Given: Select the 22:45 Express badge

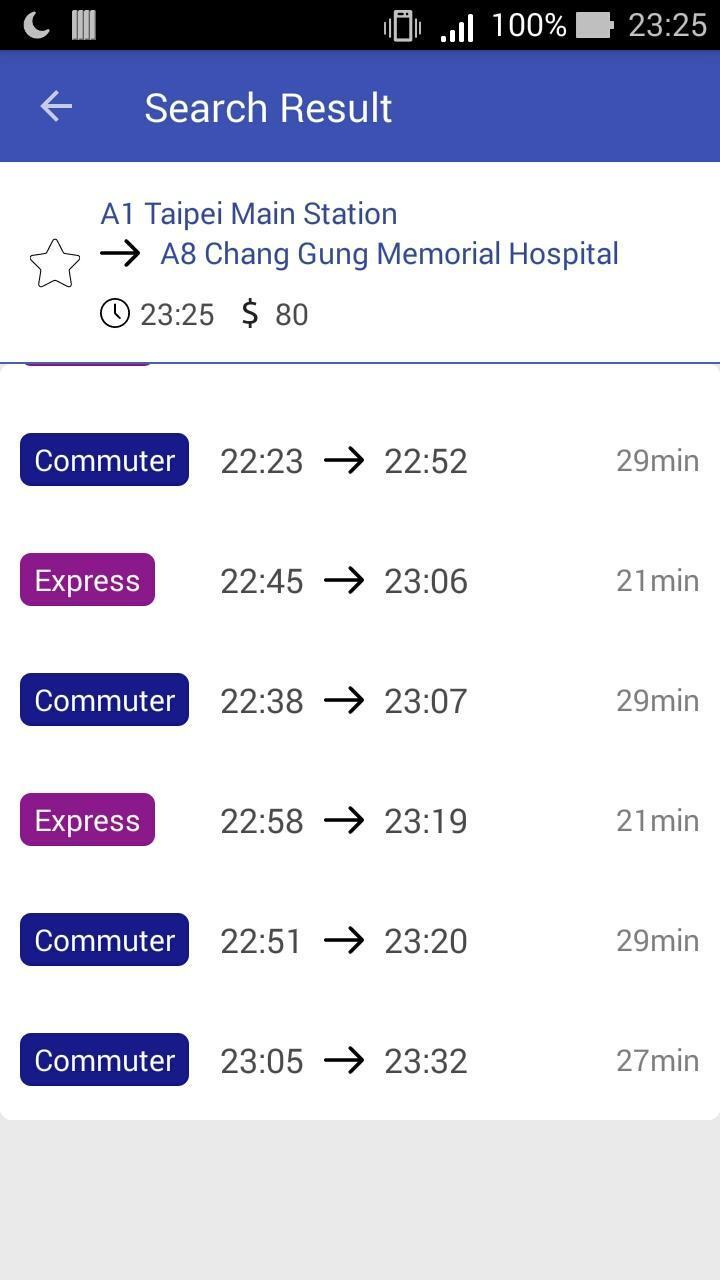Looking at the screenshot, I should click(87, 580).
